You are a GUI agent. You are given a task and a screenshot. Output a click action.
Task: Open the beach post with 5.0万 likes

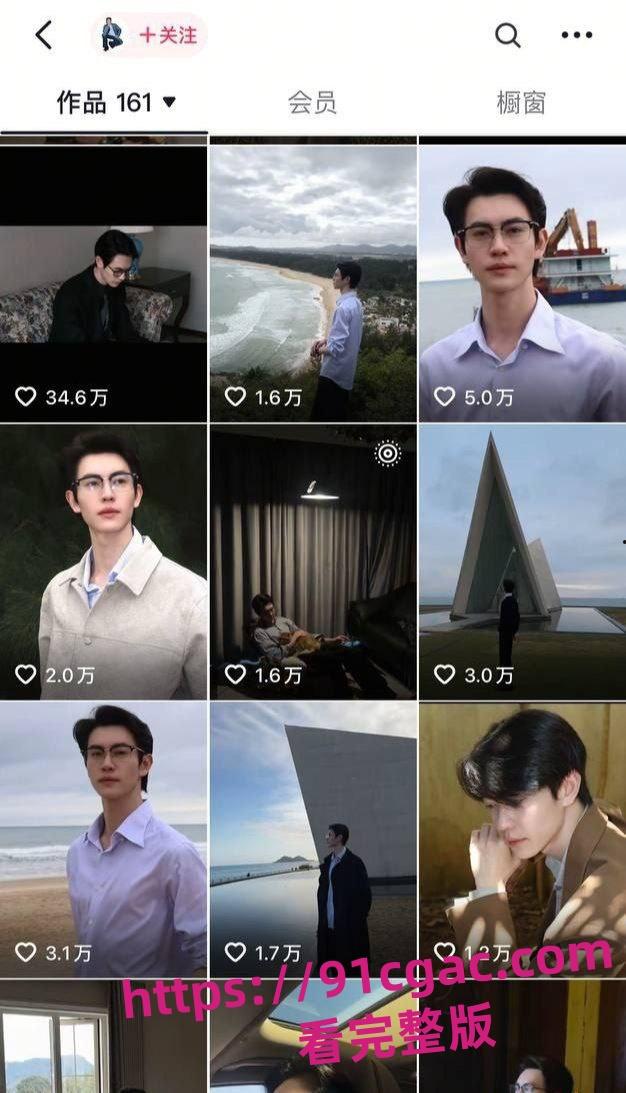coord(522,283)
